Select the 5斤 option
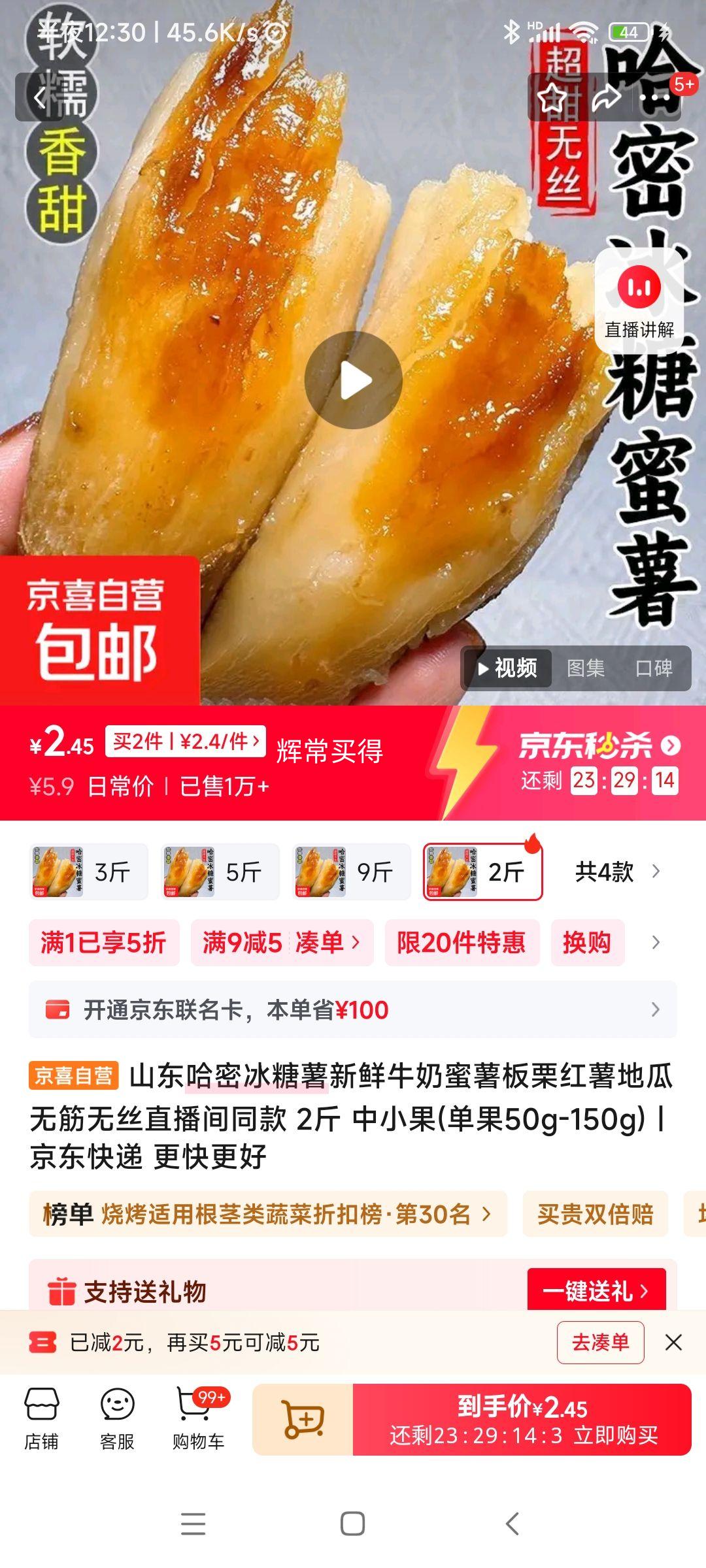Image resolution: width=706 pixels, height=1568 pixels. click(220, 872)
